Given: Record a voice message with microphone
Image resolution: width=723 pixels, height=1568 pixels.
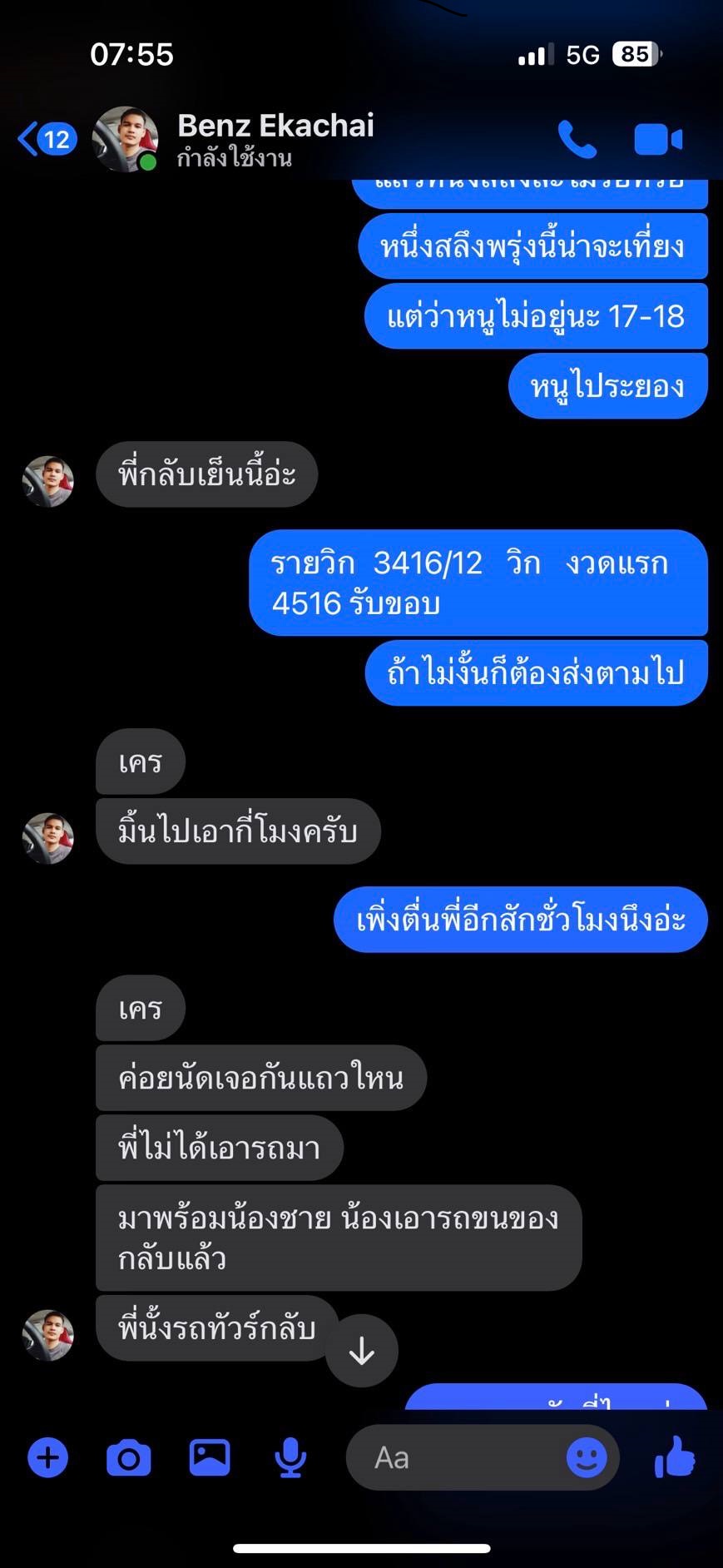Looking at the screenshot, I should (x=290, y=1457).
